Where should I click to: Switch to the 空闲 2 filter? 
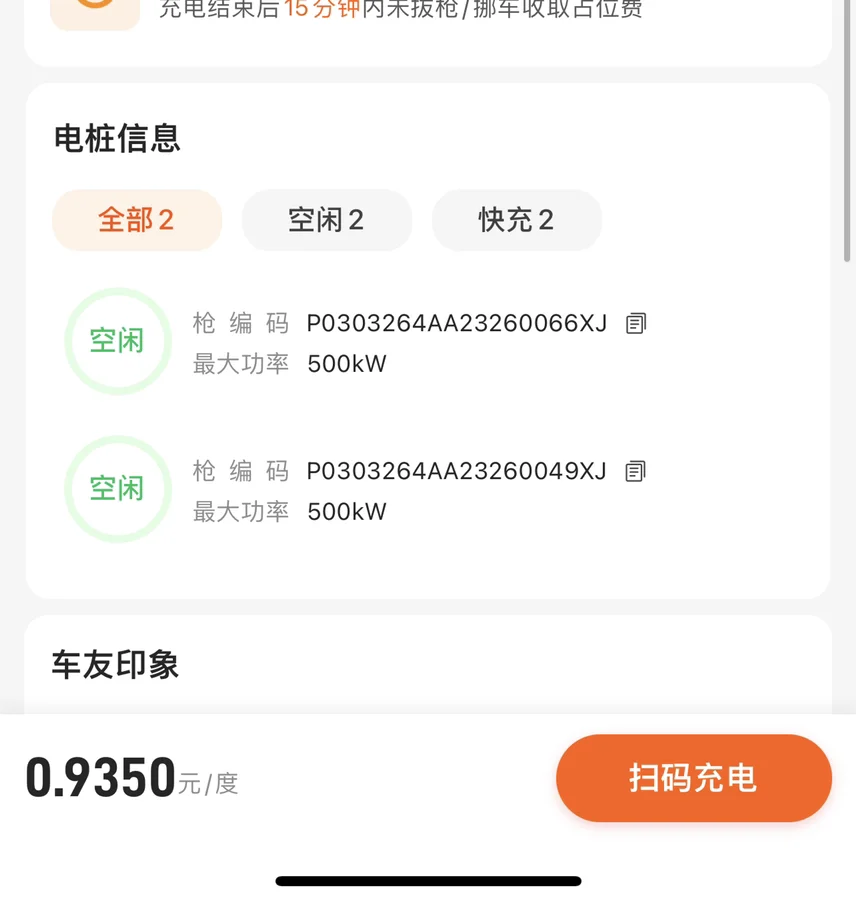[326, 220]
